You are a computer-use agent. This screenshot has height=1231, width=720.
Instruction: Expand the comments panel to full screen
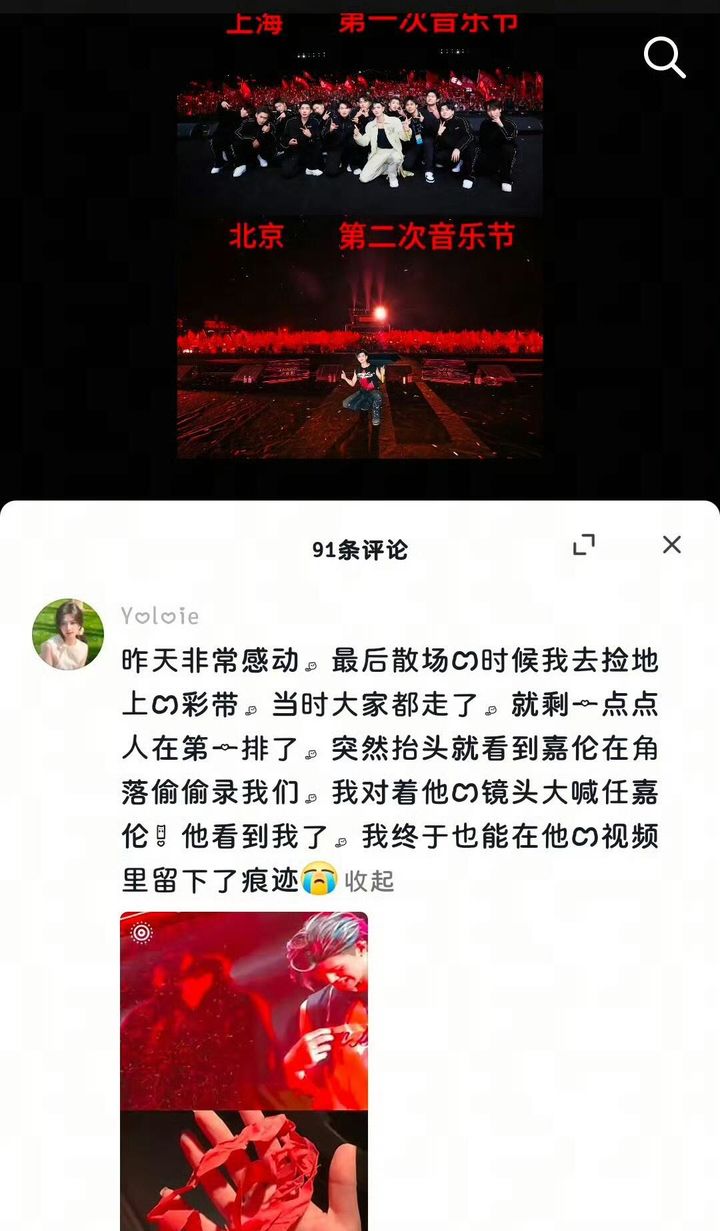[x=584, y=545]
